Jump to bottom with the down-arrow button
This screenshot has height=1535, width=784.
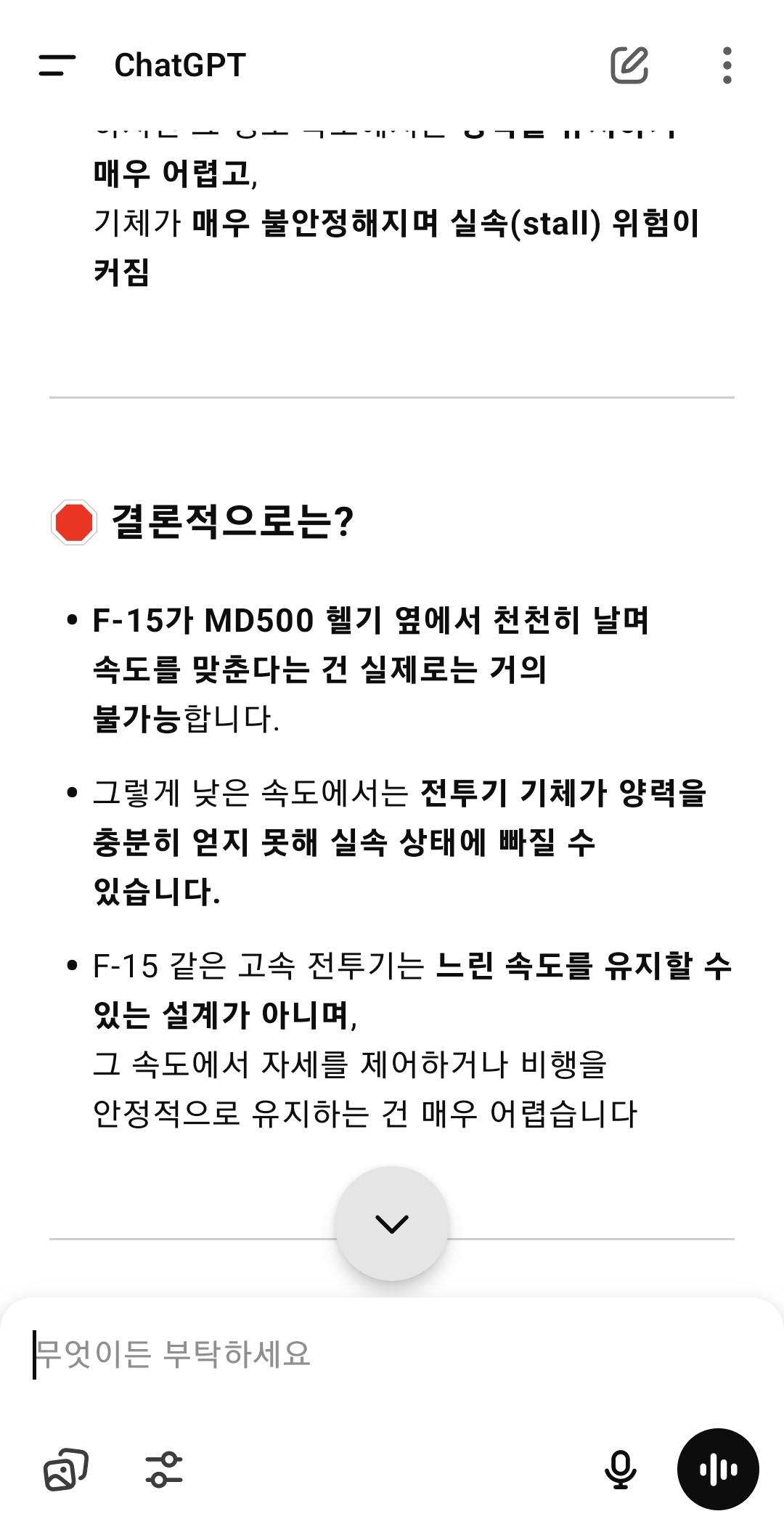(x=392, y=1223)
